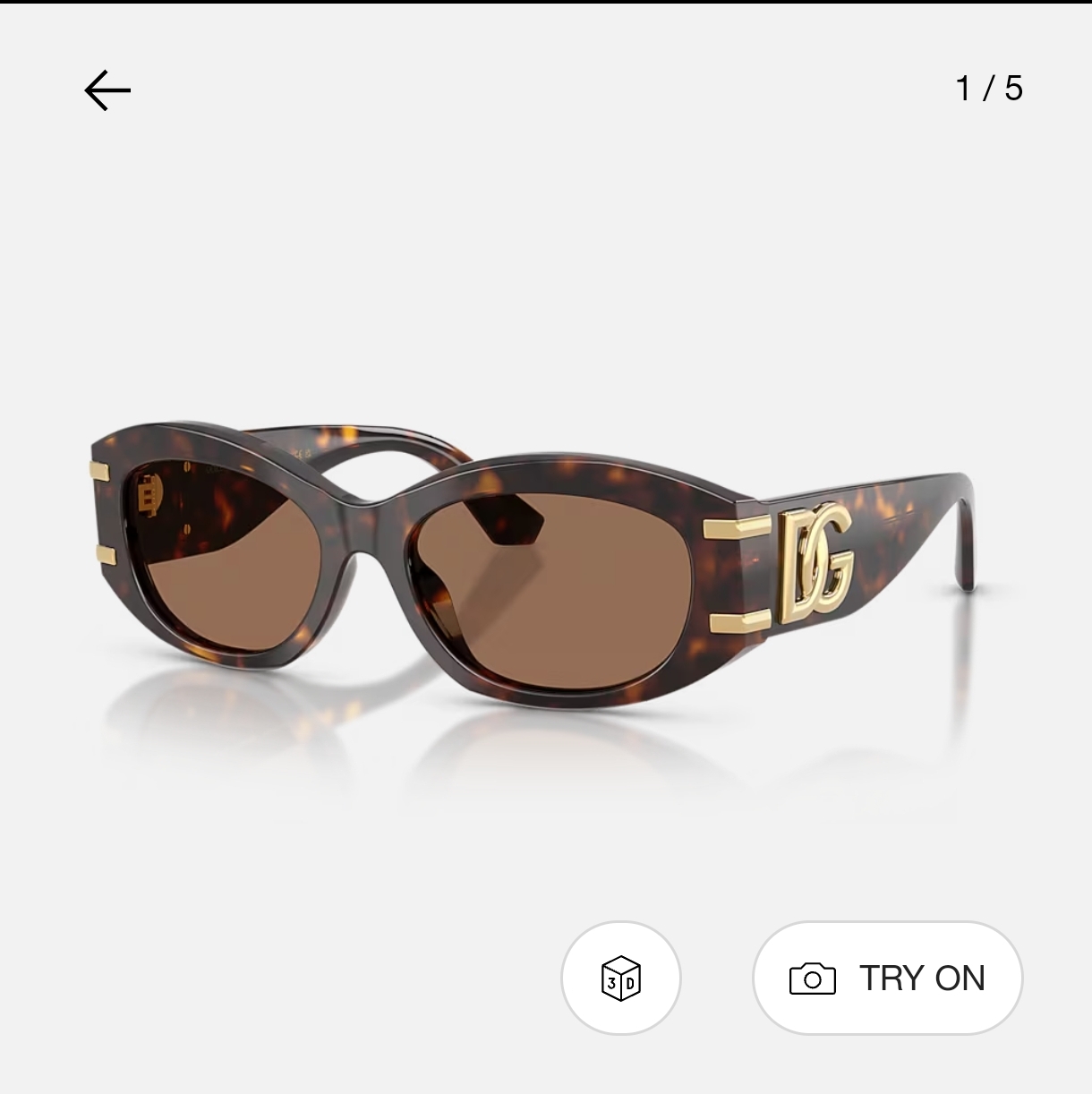The width and height of the screenshot is (1092, 1094).
Task: Select the TRY ON pill button
Action: [x=887, y=979]
